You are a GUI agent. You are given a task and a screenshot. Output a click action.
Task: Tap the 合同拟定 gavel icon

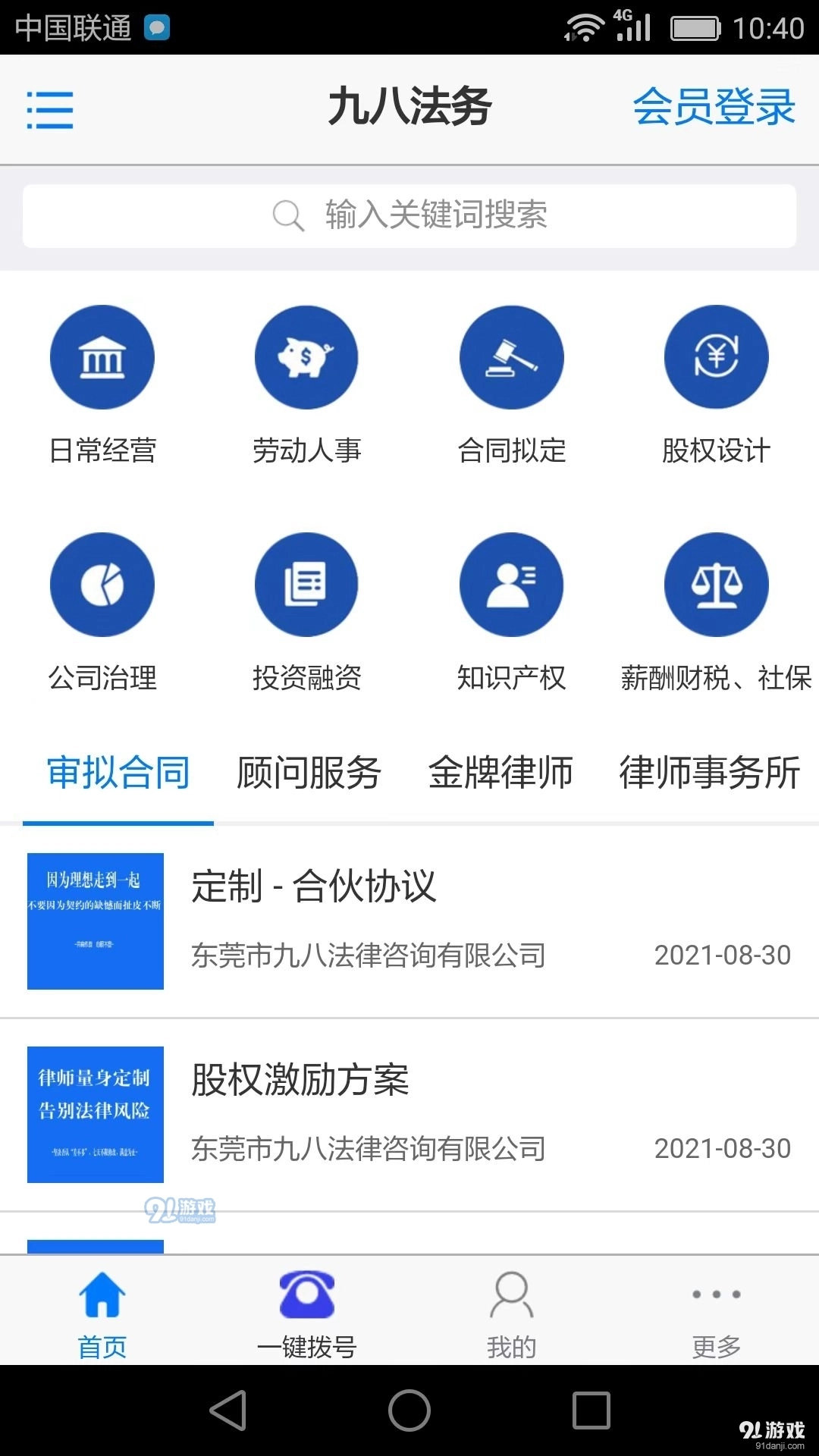coord(511,357)
